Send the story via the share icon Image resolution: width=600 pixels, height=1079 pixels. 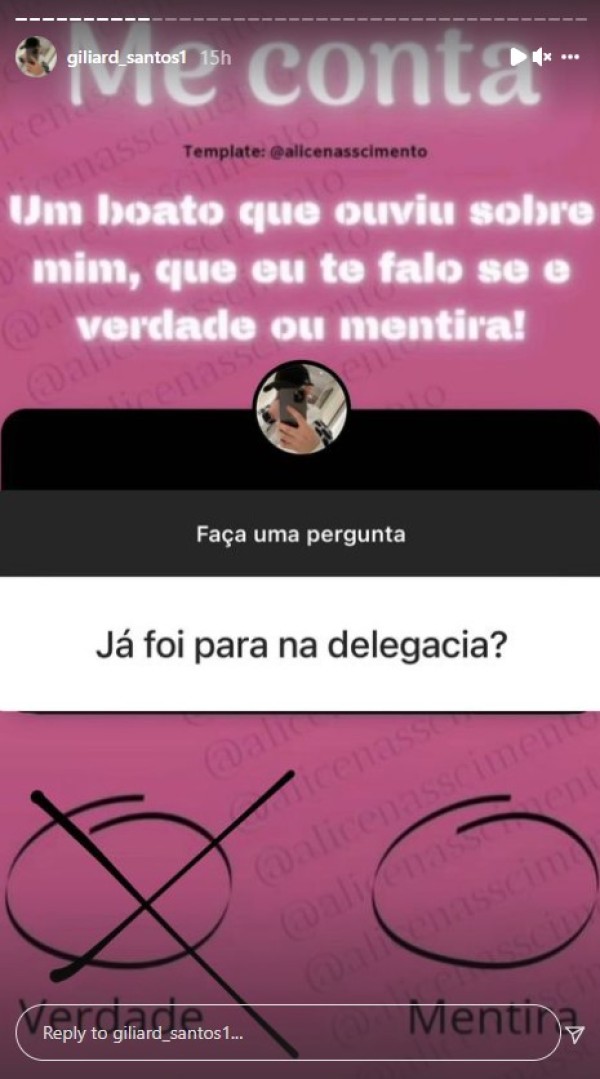pyautogui.click(x=575, y=1034)
